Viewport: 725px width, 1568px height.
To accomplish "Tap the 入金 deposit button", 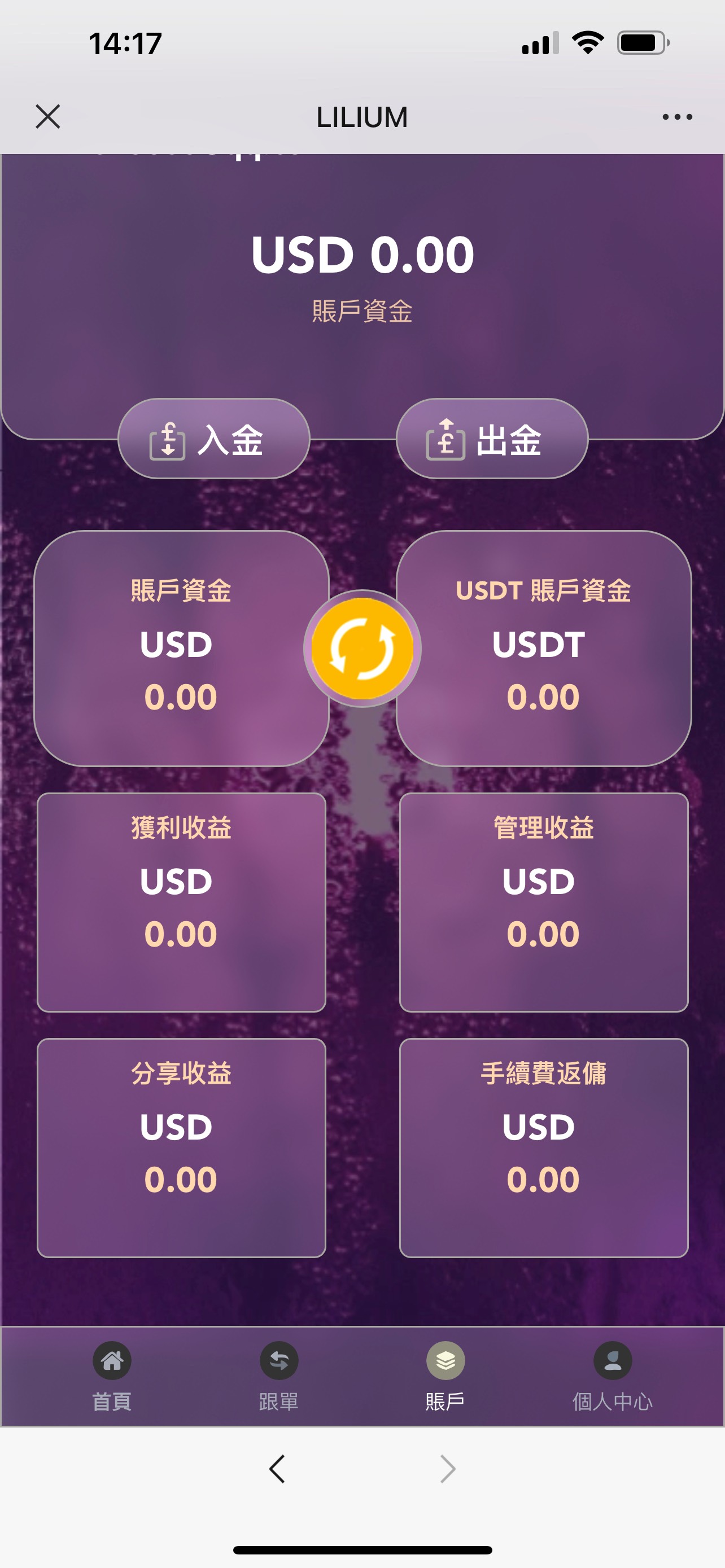I will [213, 439].
